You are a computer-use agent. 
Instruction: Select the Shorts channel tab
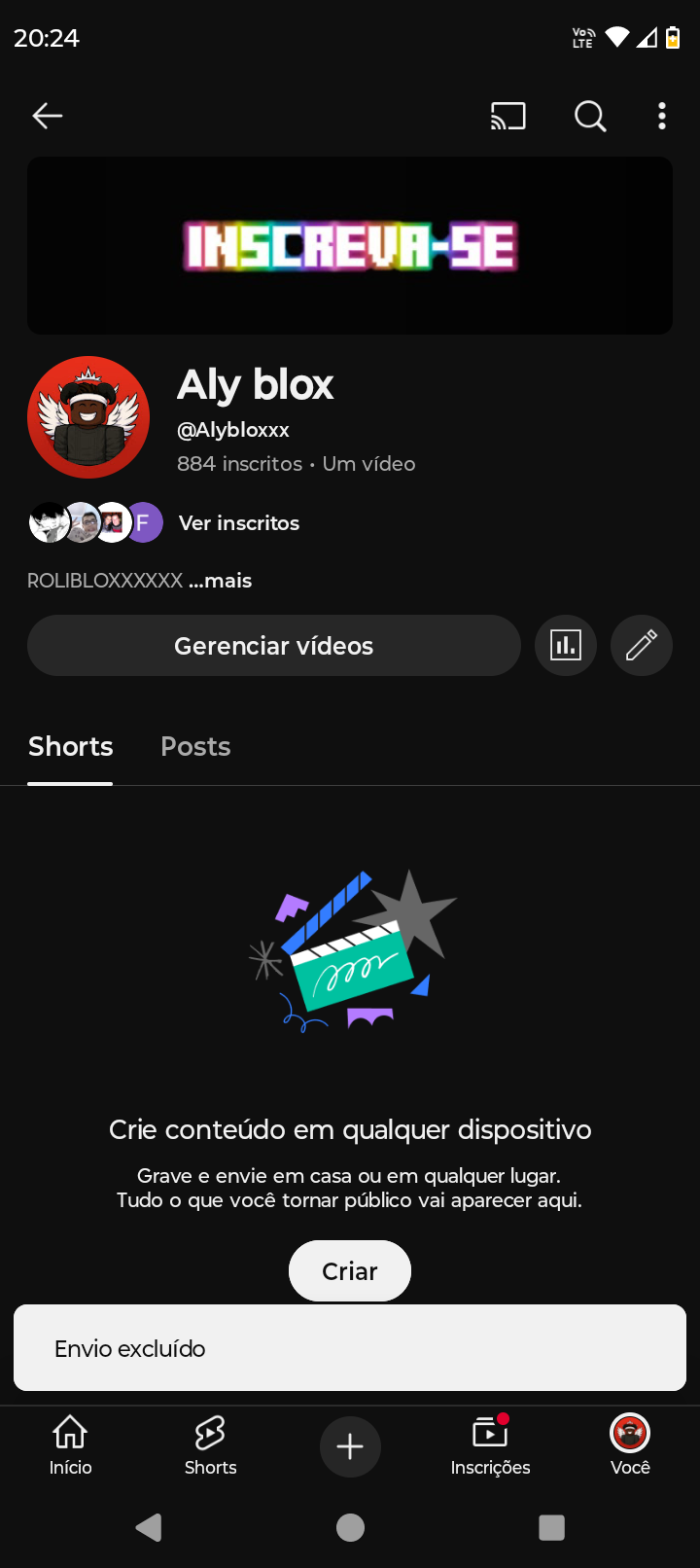click(x=71, y=747)
